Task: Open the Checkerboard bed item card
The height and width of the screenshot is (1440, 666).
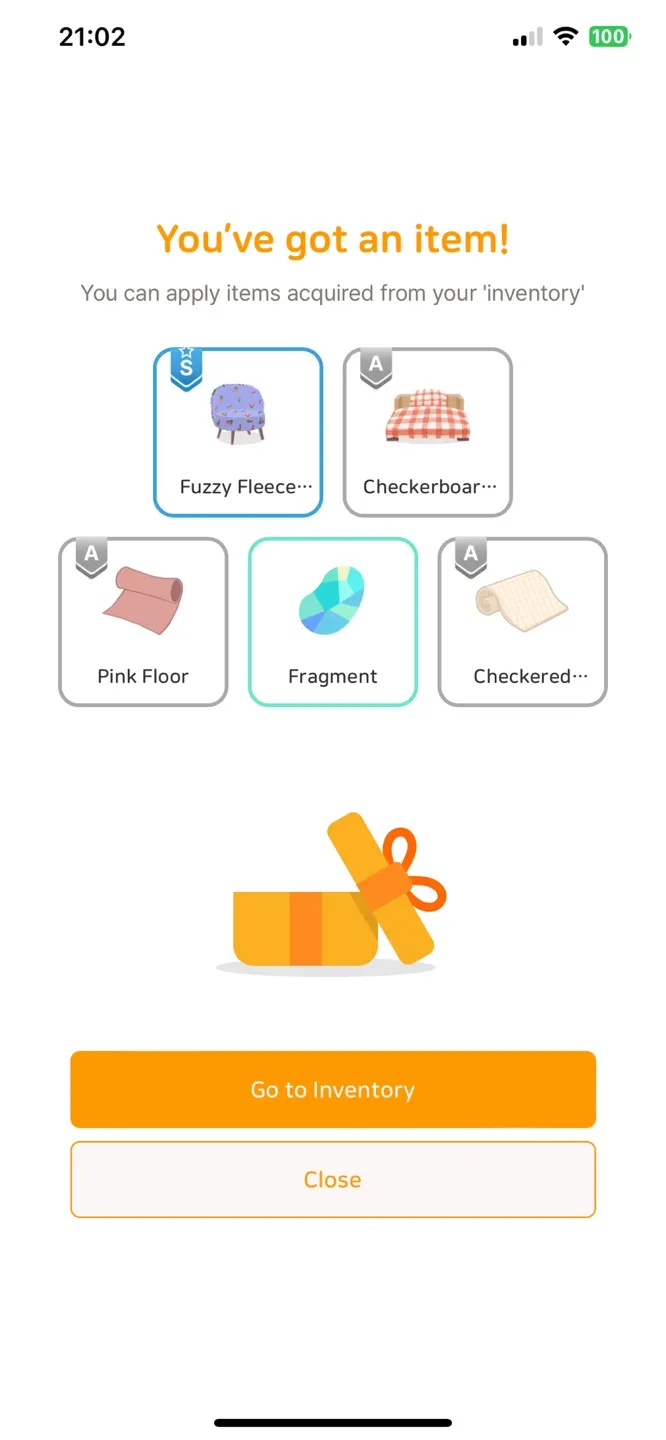Action: pos(428,432)
